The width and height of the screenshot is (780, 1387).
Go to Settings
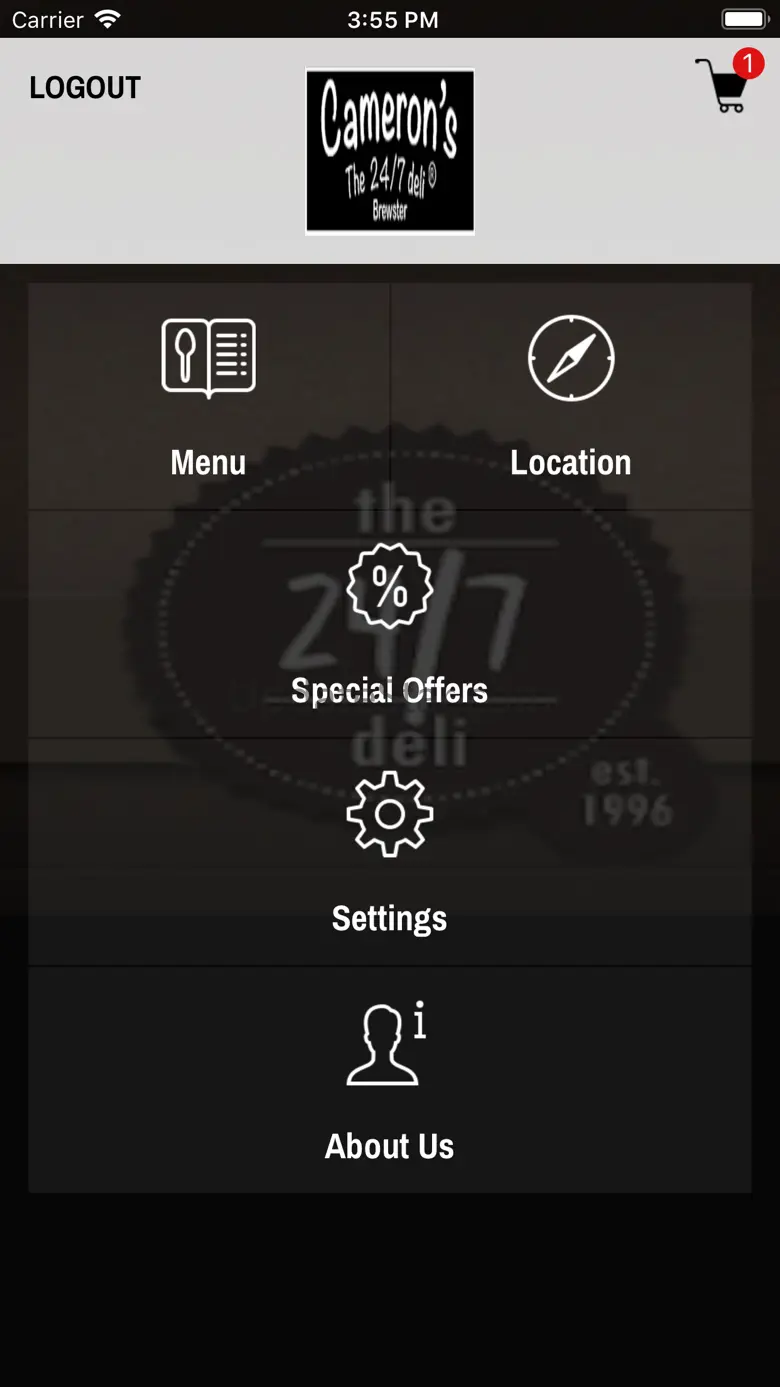tap(390, 853)
